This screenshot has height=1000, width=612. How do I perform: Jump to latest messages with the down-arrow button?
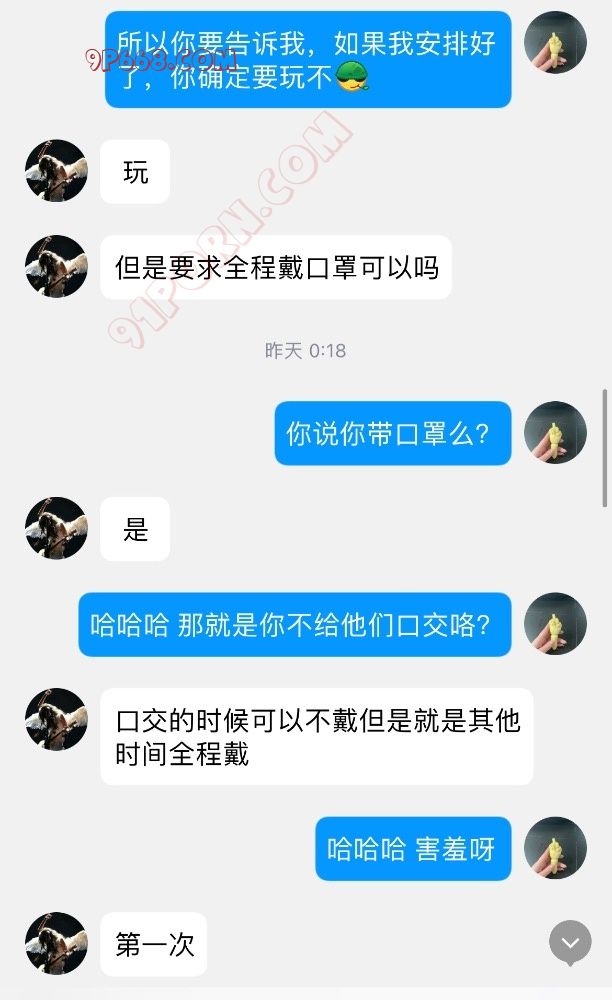click(x=570, y=942)
